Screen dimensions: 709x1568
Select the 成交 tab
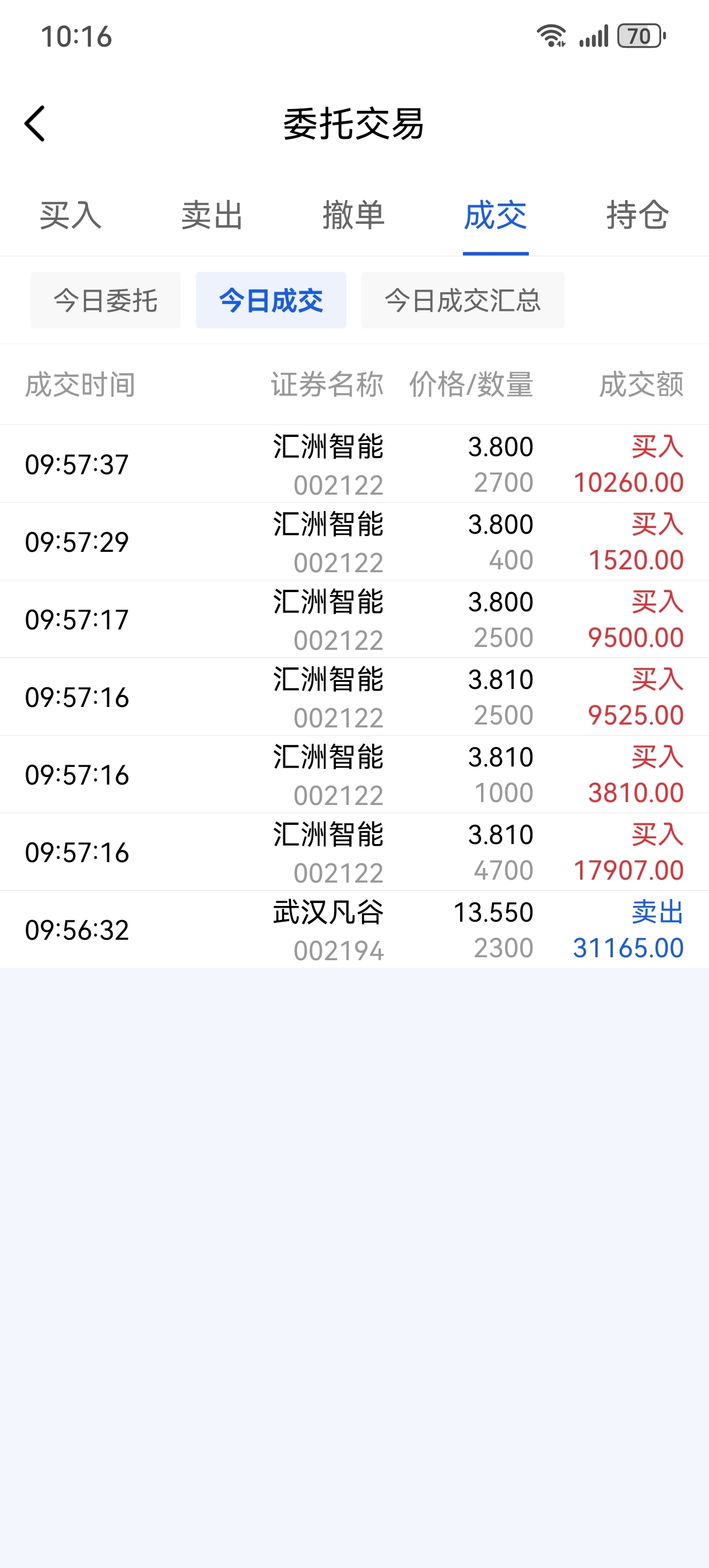(x=496, y=215)
